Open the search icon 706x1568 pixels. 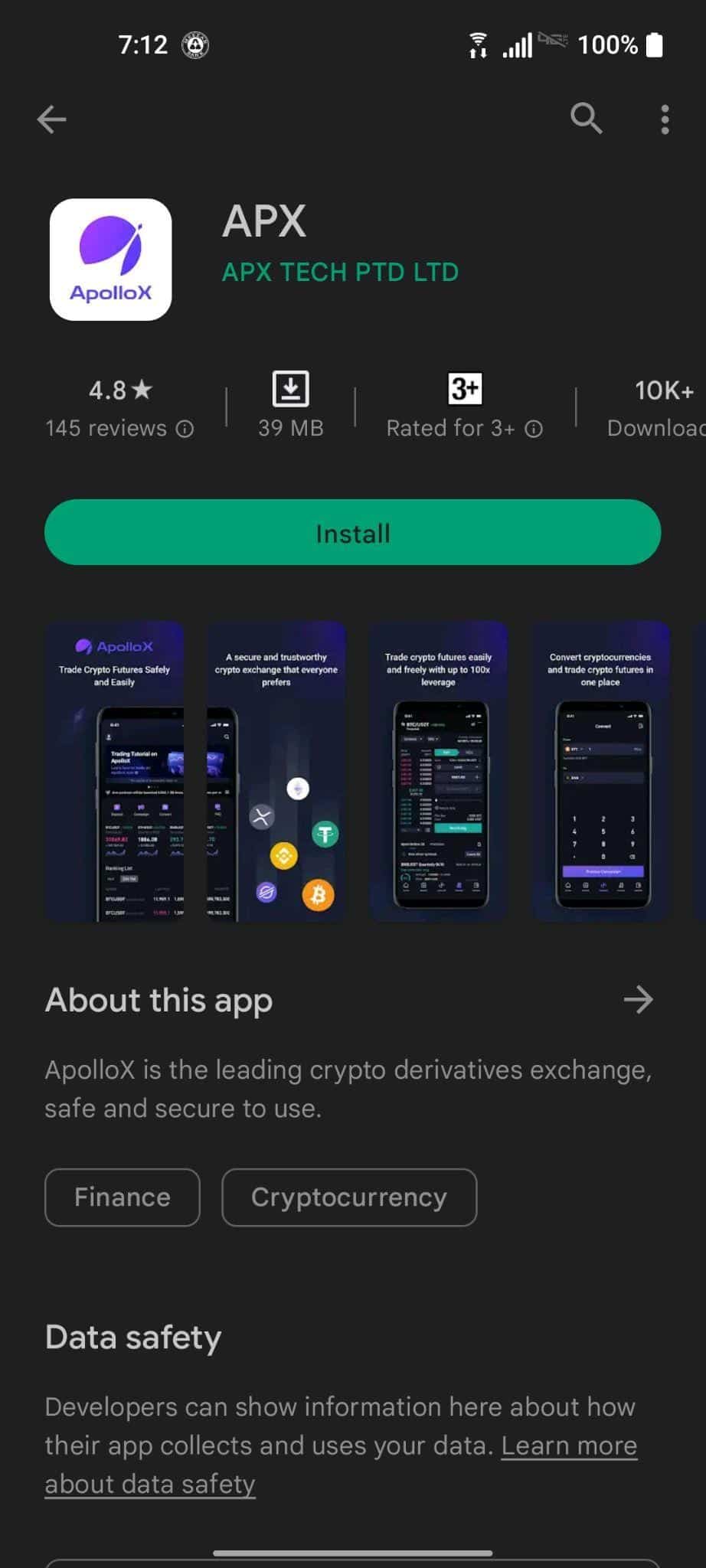click(x=586, y=119)
